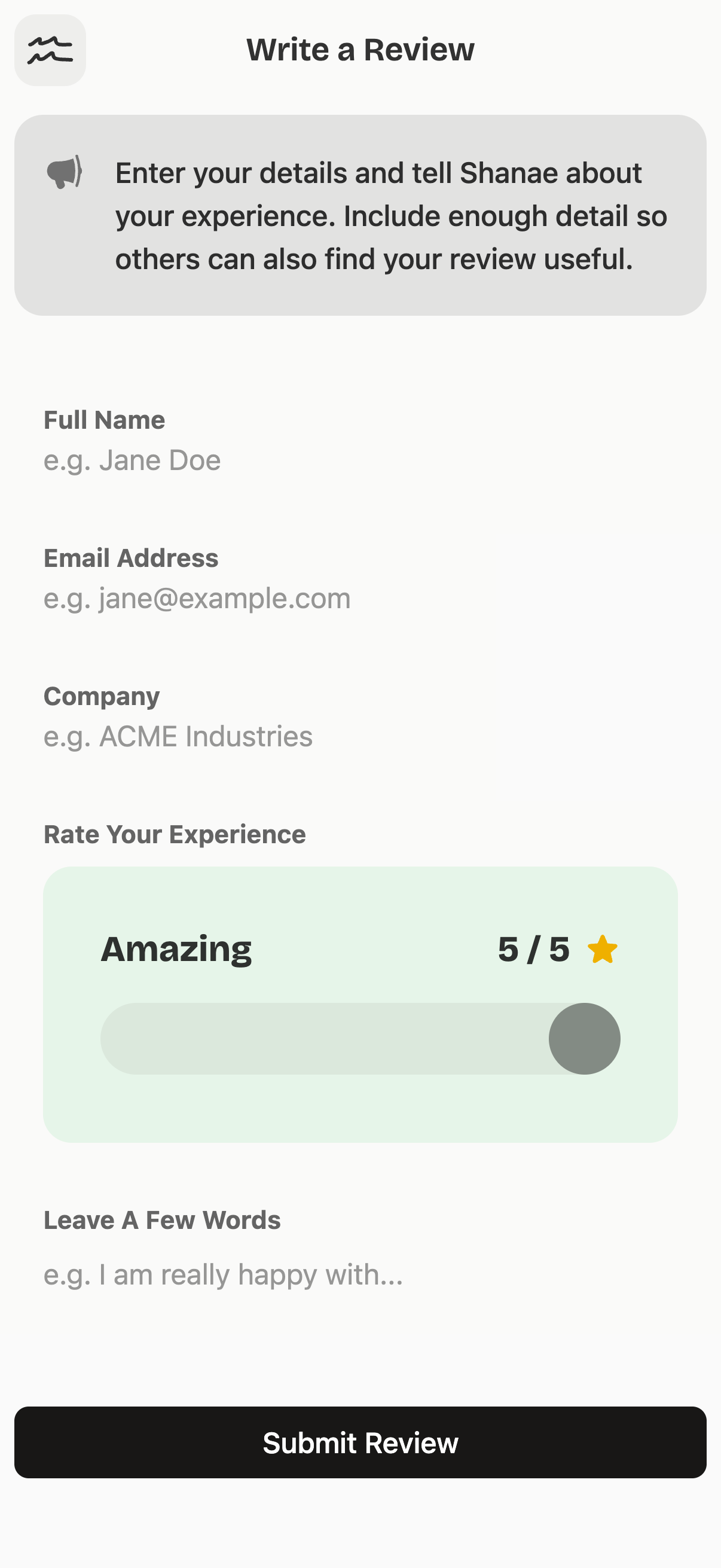The width and height of the screenshot is (721, 1568).
Task: Tap the wavy logo button at top left
Action: (x=50, y=50)
